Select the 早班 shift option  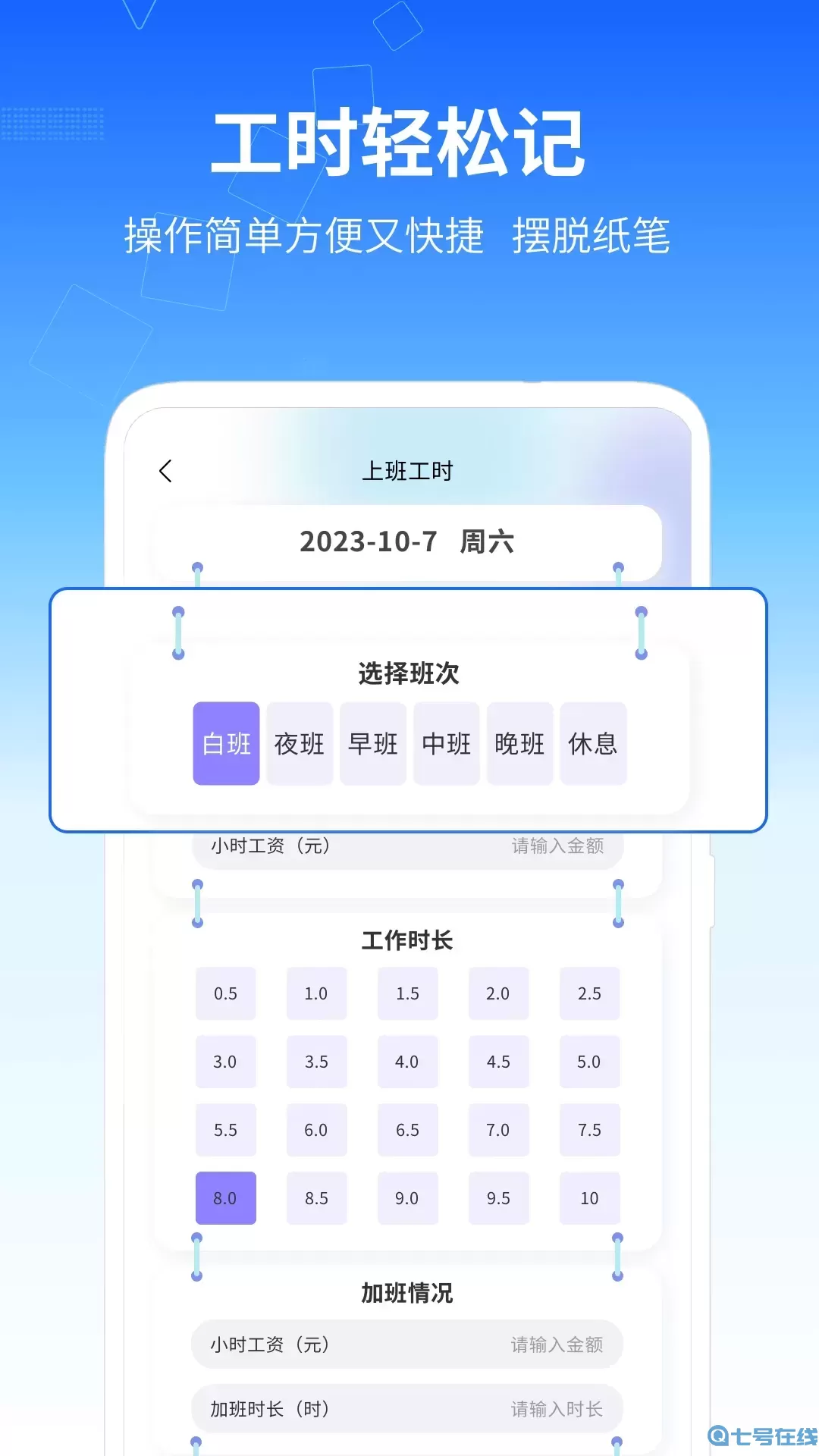point(372,745)
